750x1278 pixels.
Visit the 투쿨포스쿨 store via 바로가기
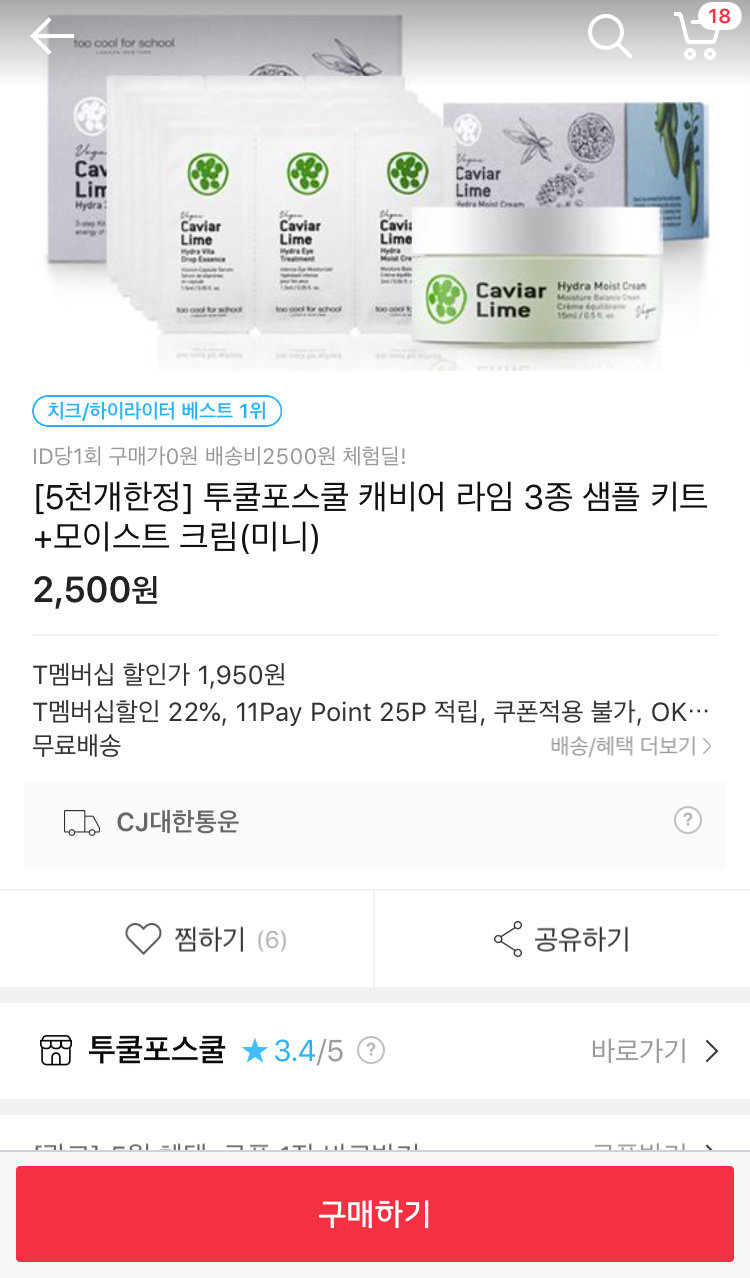(655, 1051)
